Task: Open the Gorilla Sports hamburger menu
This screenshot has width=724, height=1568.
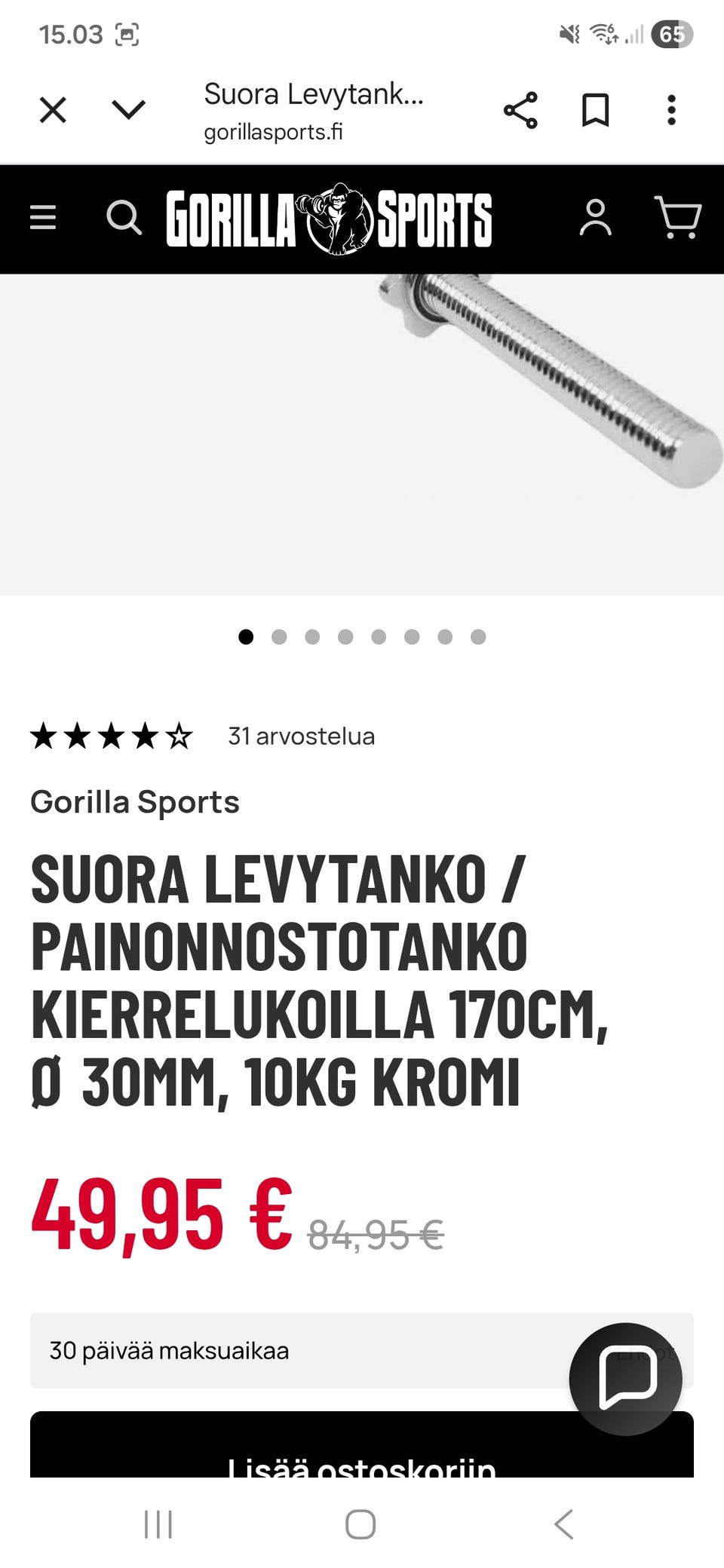Action: [x=43, y=218]
